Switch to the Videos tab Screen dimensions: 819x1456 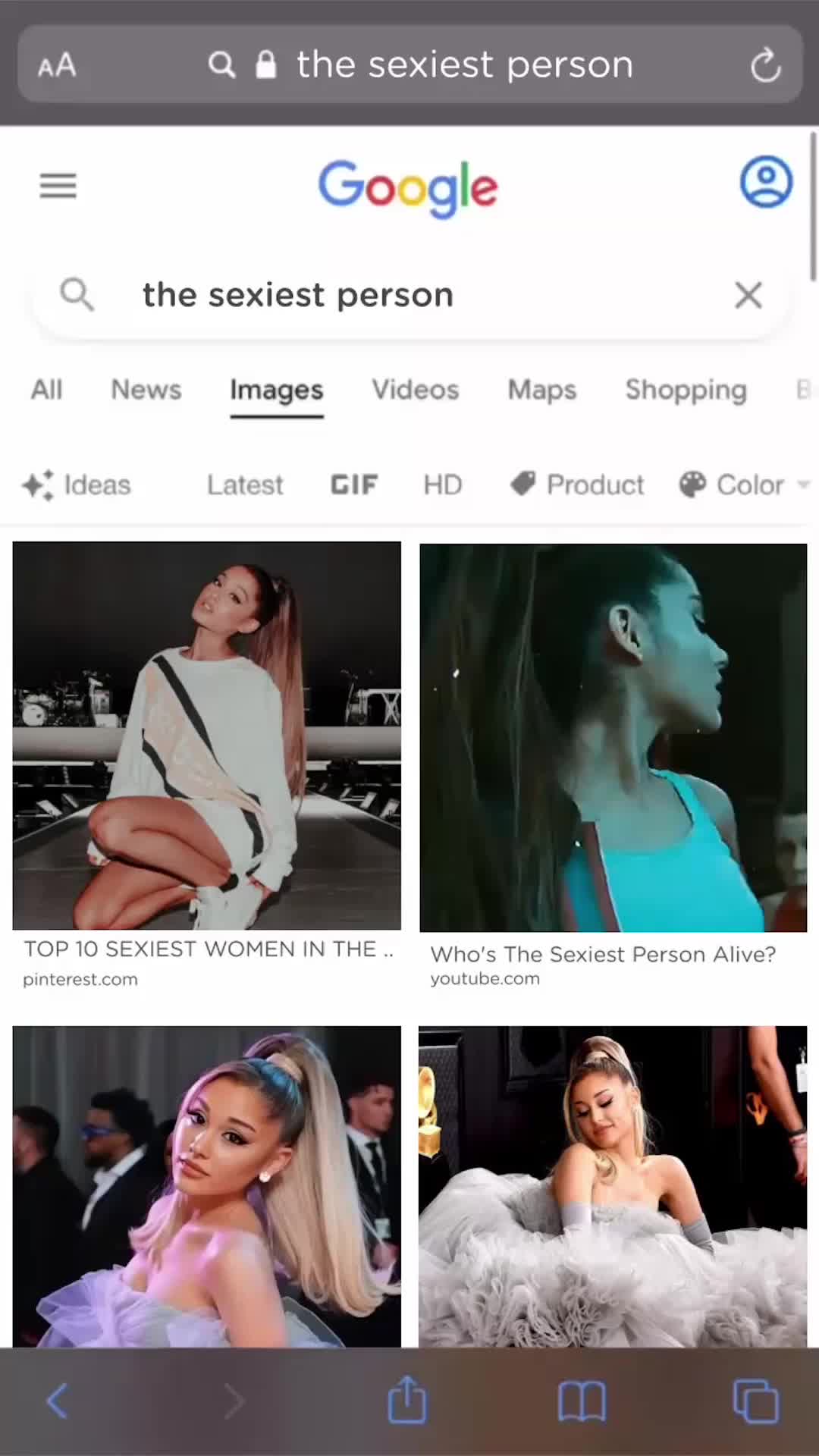coord(415,390)
